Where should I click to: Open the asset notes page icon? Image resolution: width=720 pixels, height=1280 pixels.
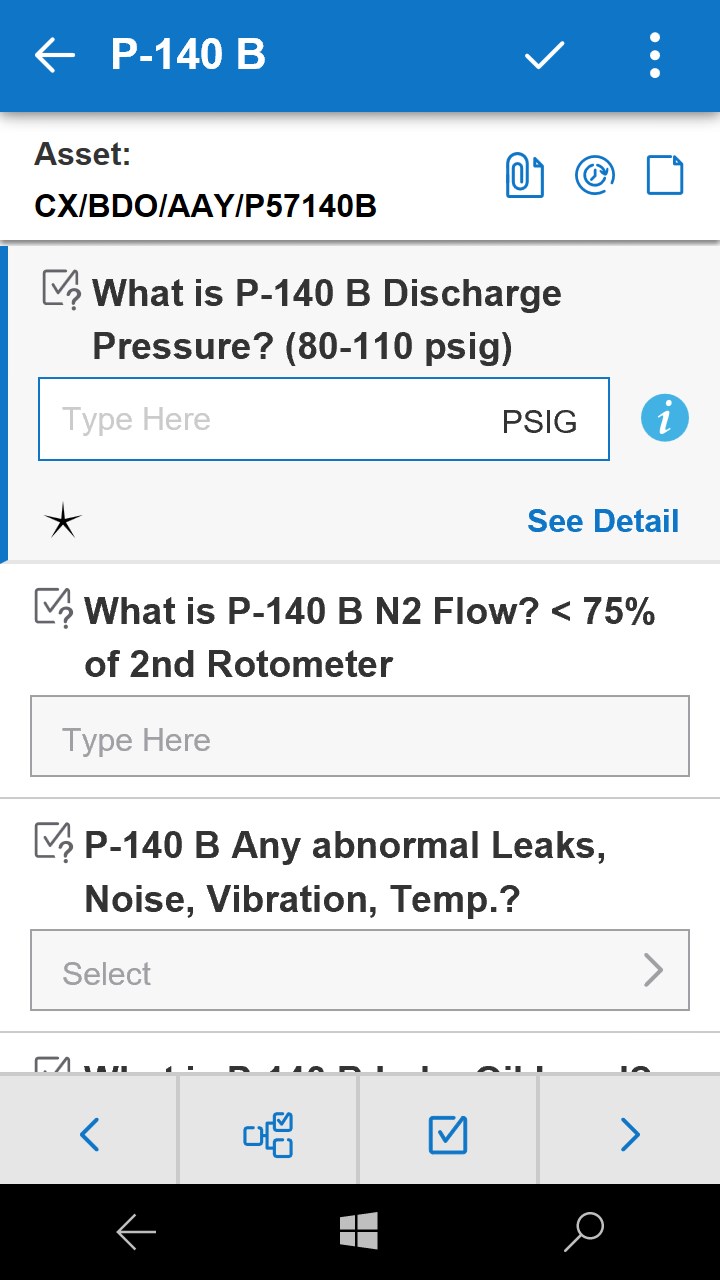coord(665,176)
